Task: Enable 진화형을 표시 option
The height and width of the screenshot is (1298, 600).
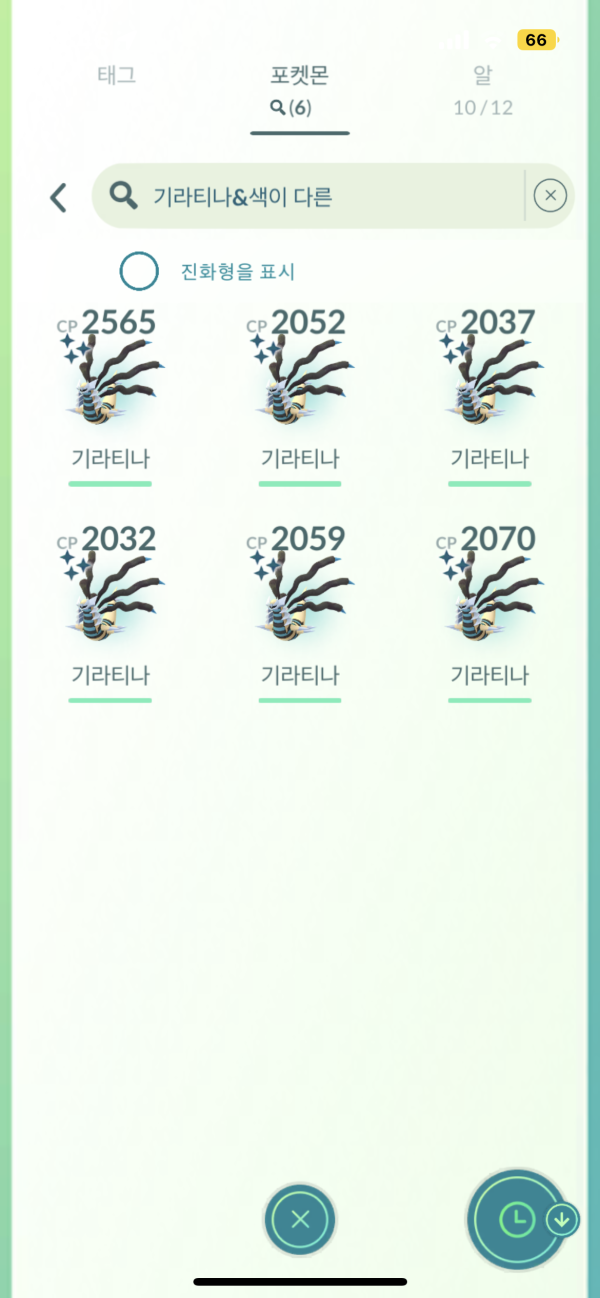Action: coord(139,271)
